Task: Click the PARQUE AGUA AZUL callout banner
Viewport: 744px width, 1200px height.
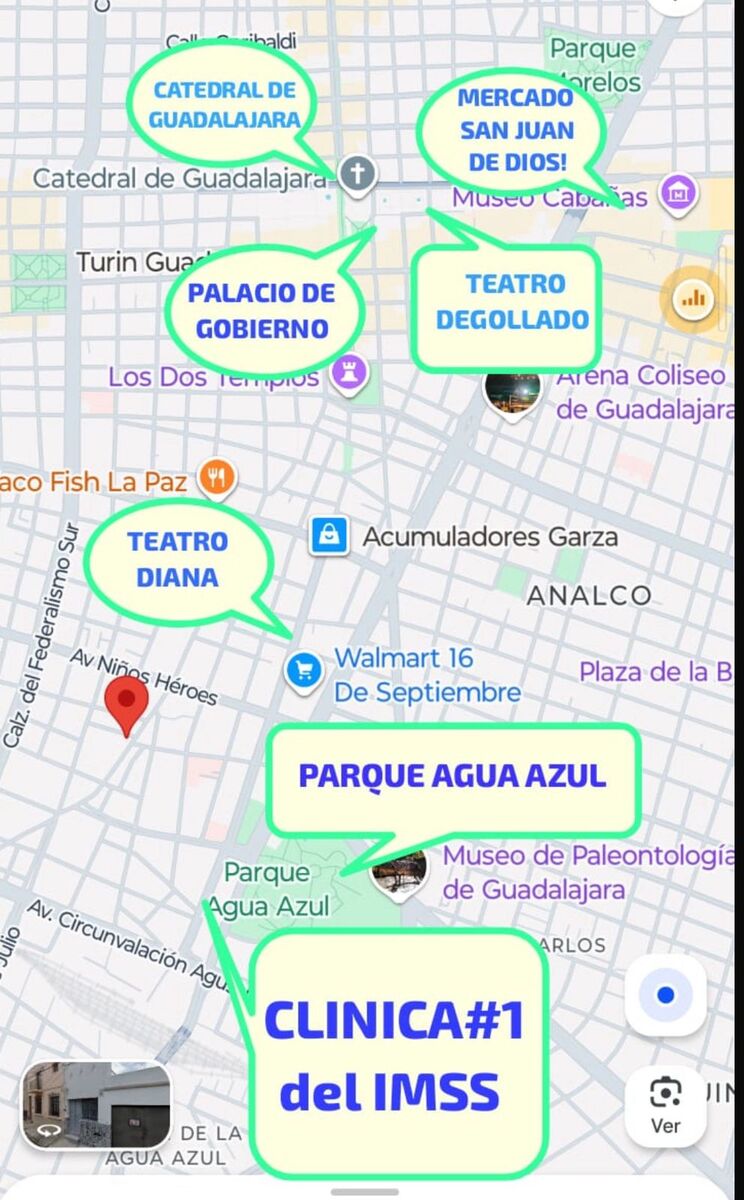Action: (x=452, y=775)
